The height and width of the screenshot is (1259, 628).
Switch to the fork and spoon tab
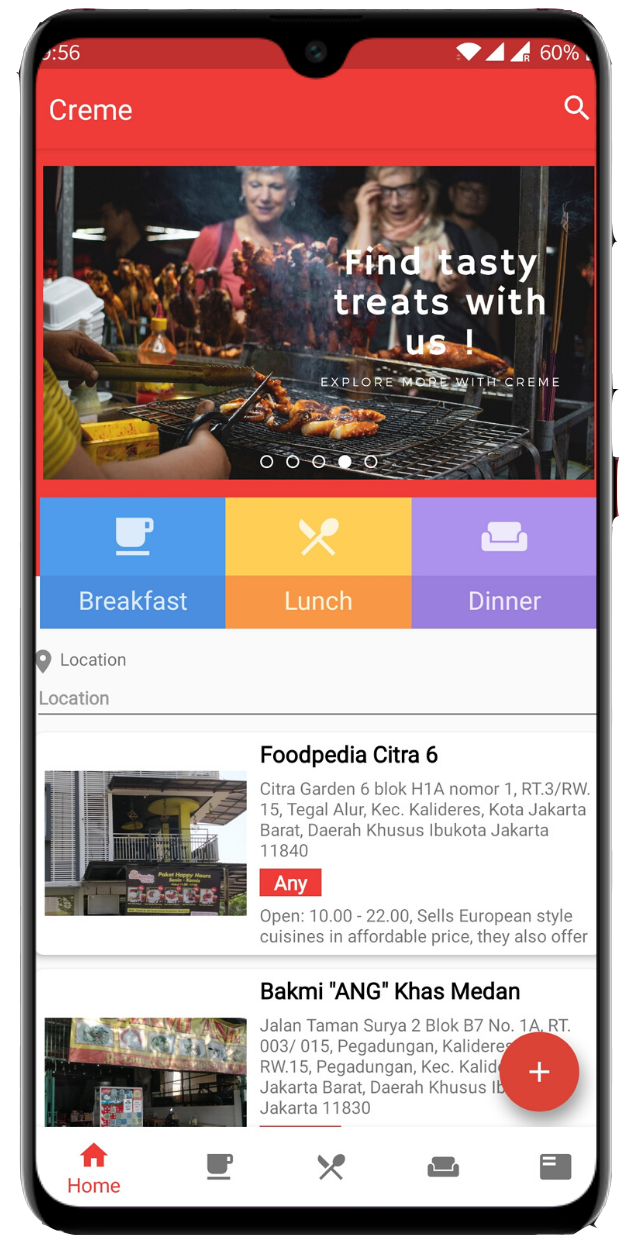pyautogui.click(x=331, y=1167)
